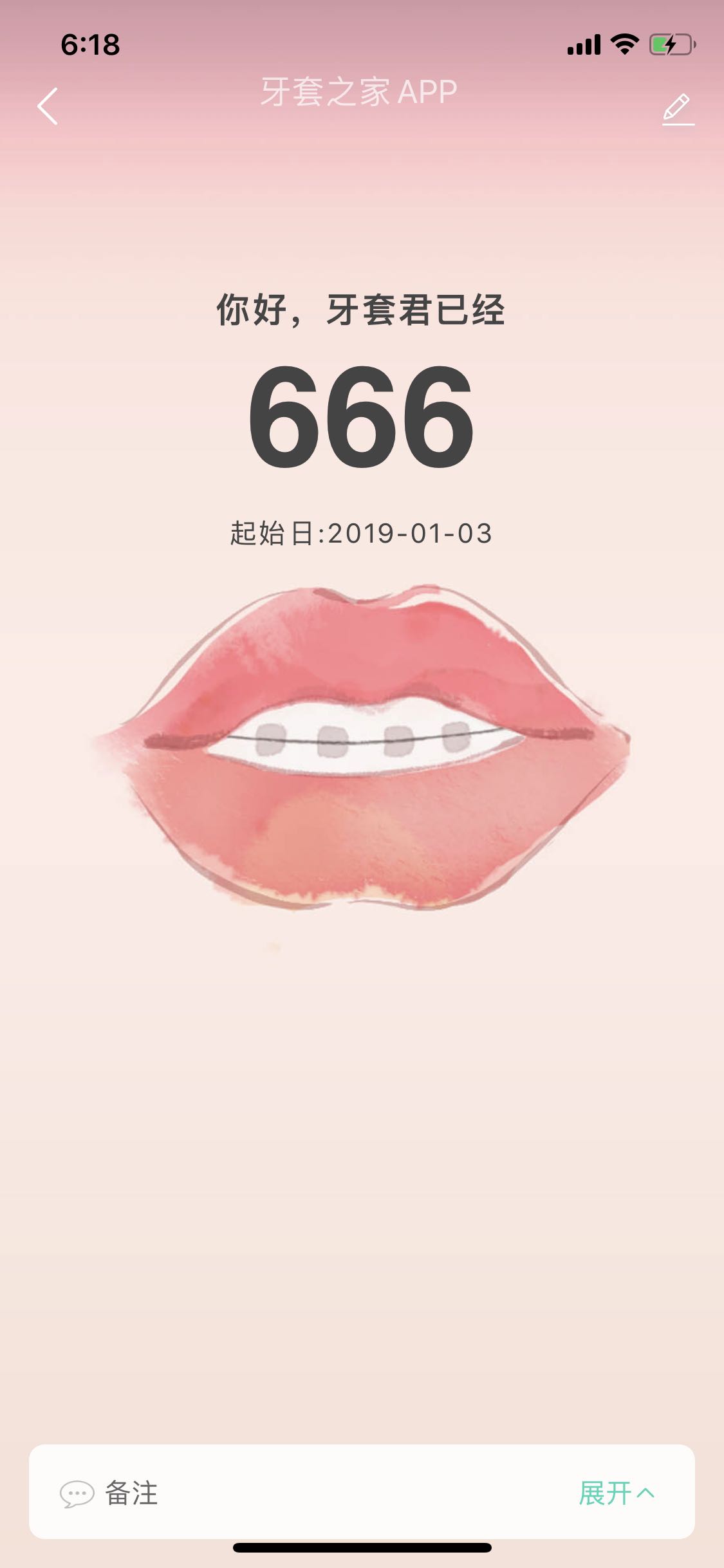
Task: Open the edit pencil icon
Action: (678, 108)
